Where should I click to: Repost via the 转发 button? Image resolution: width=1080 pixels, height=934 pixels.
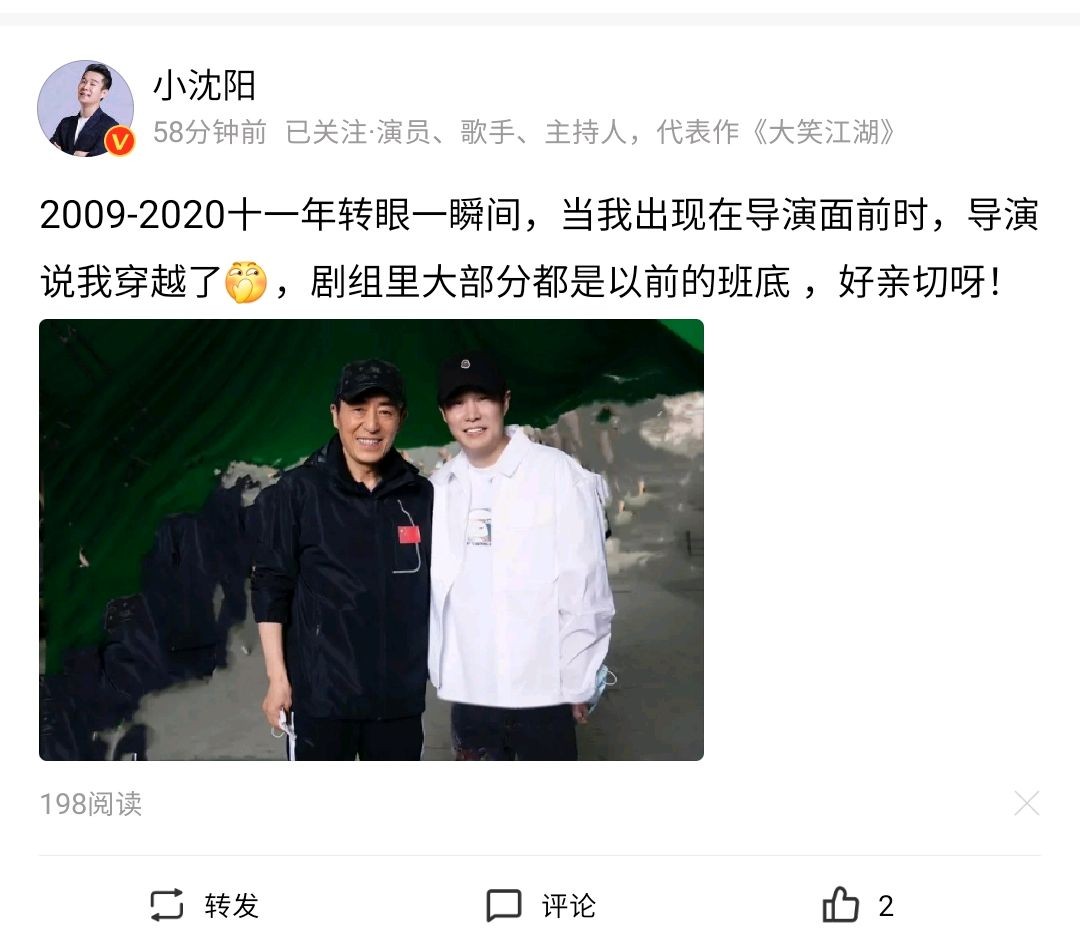pos(204,906)
